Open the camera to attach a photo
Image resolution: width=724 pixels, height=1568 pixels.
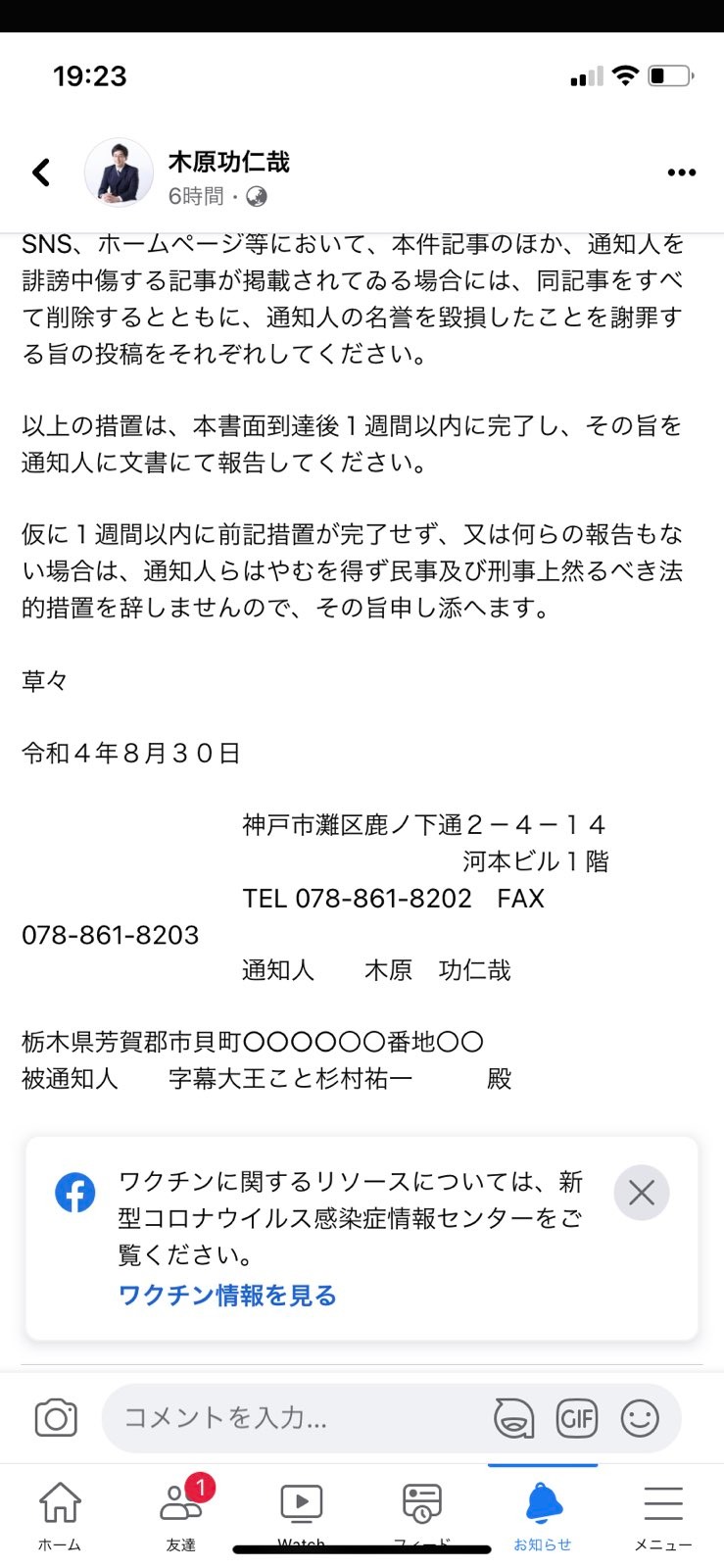pos(56,1418)
